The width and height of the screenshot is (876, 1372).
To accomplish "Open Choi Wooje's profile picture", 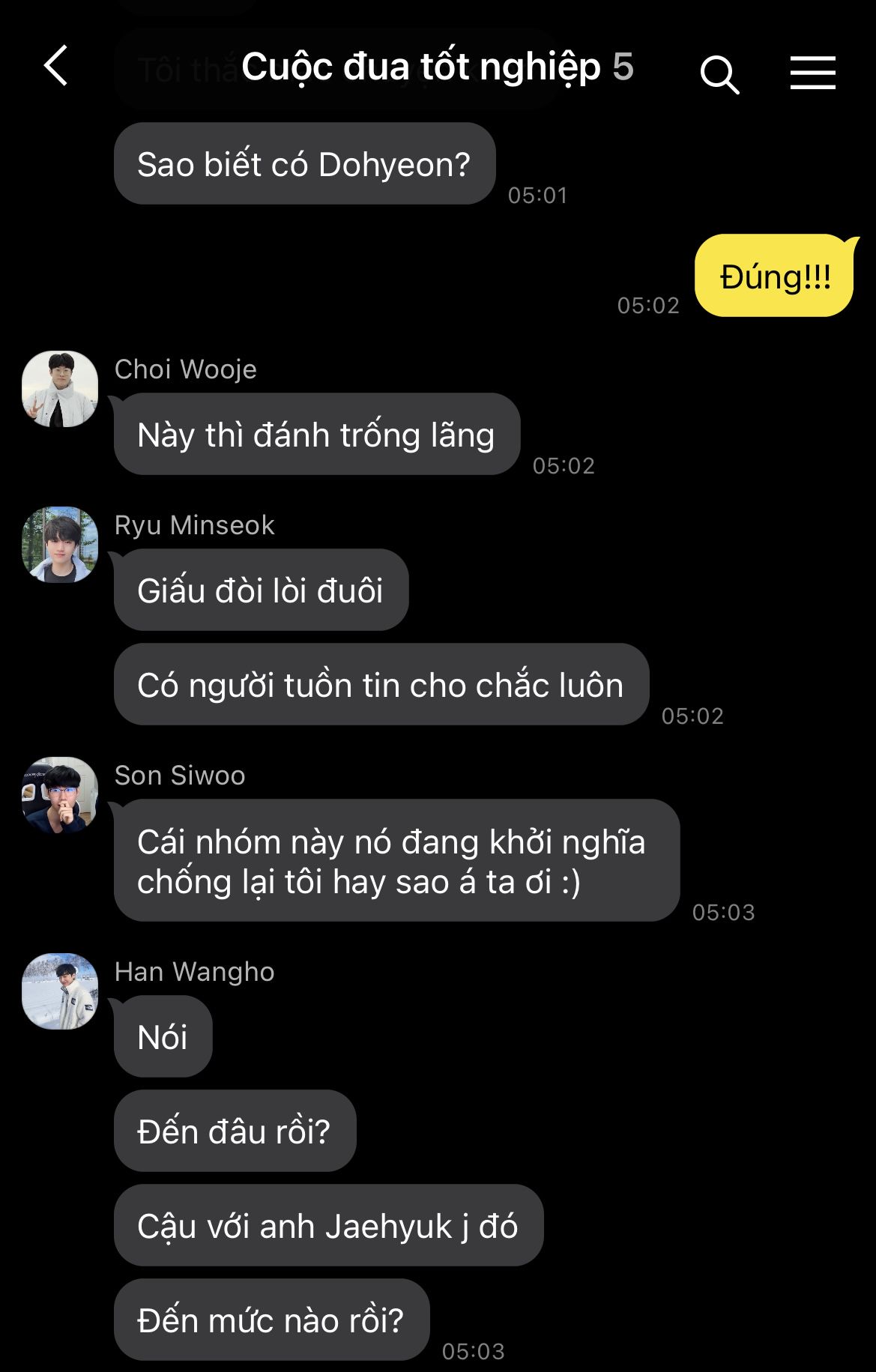I will [60, 389].
